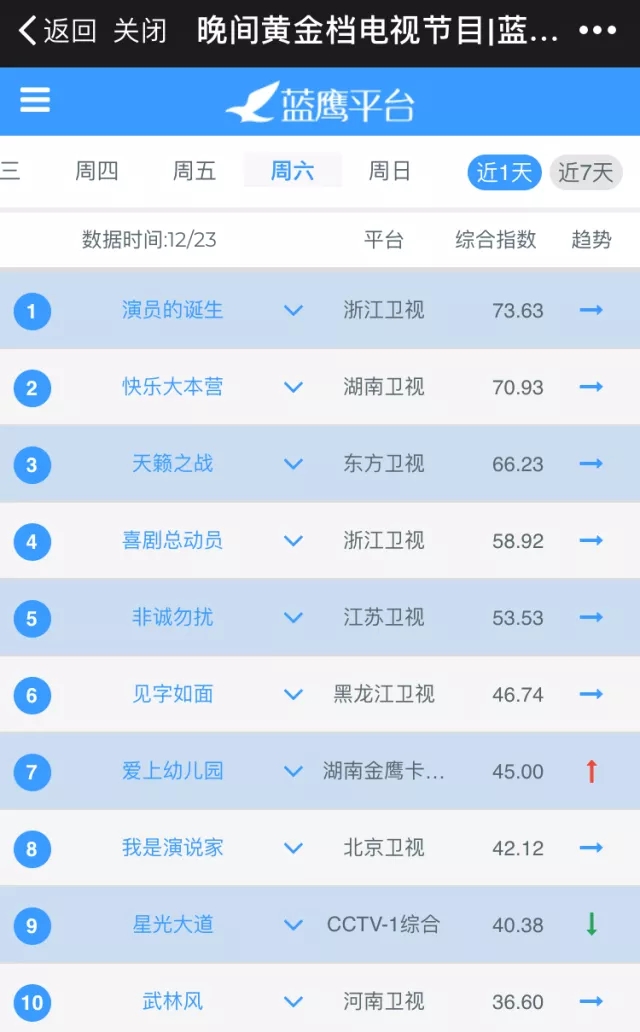640x1032 pixels.
Task: Expand the chevron beside 我是演说家
Action: coord(293,848)
